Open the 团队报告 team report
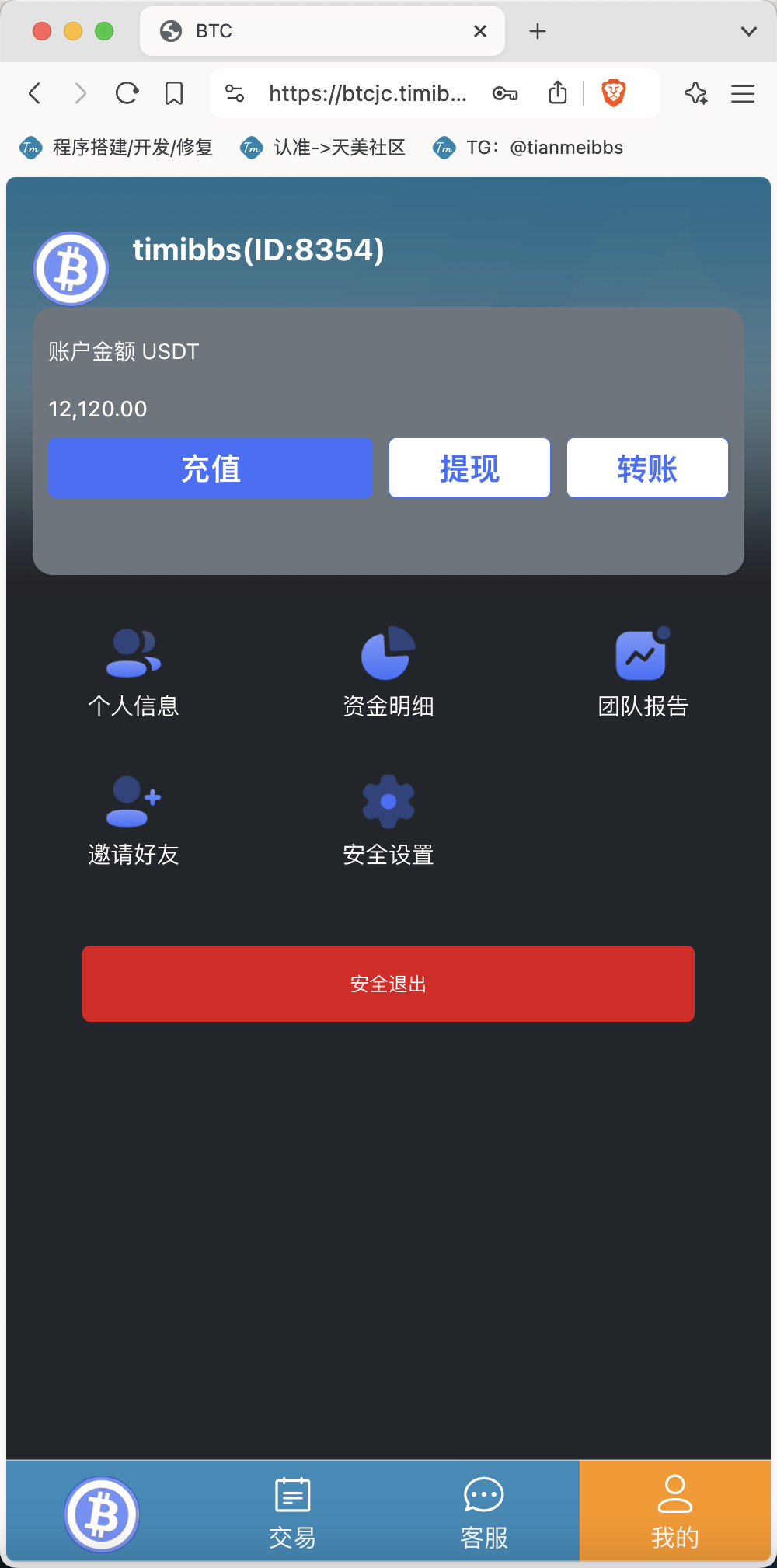777x1568 pixels. point(643,672)
